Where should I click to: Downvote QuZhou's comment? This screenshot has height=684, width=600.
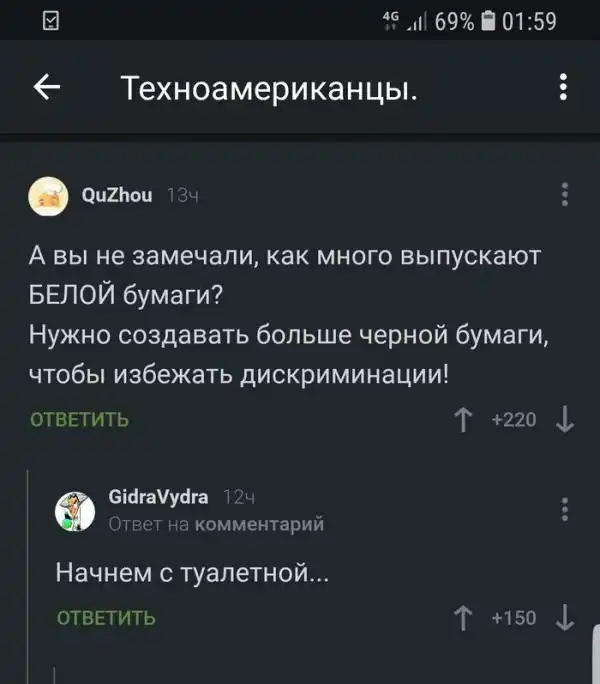565,420
